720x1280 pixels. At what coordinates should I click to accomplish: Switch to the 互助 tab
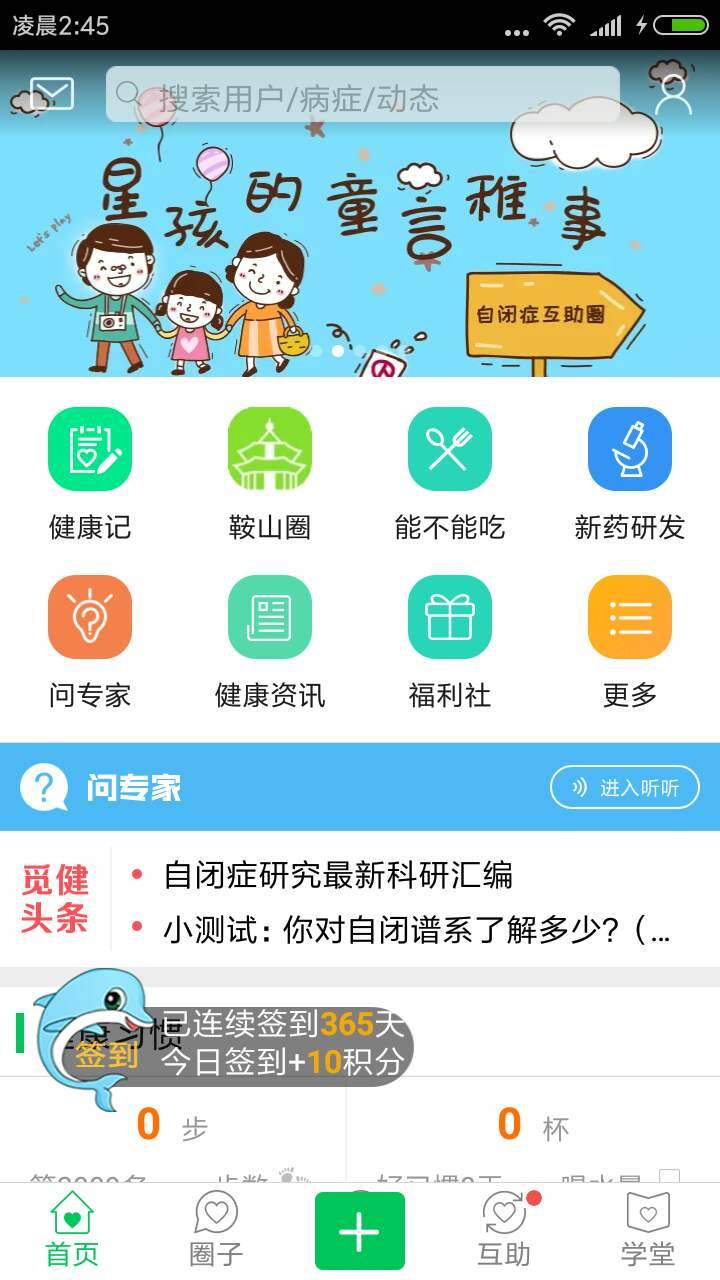(x=504, y=1230)
